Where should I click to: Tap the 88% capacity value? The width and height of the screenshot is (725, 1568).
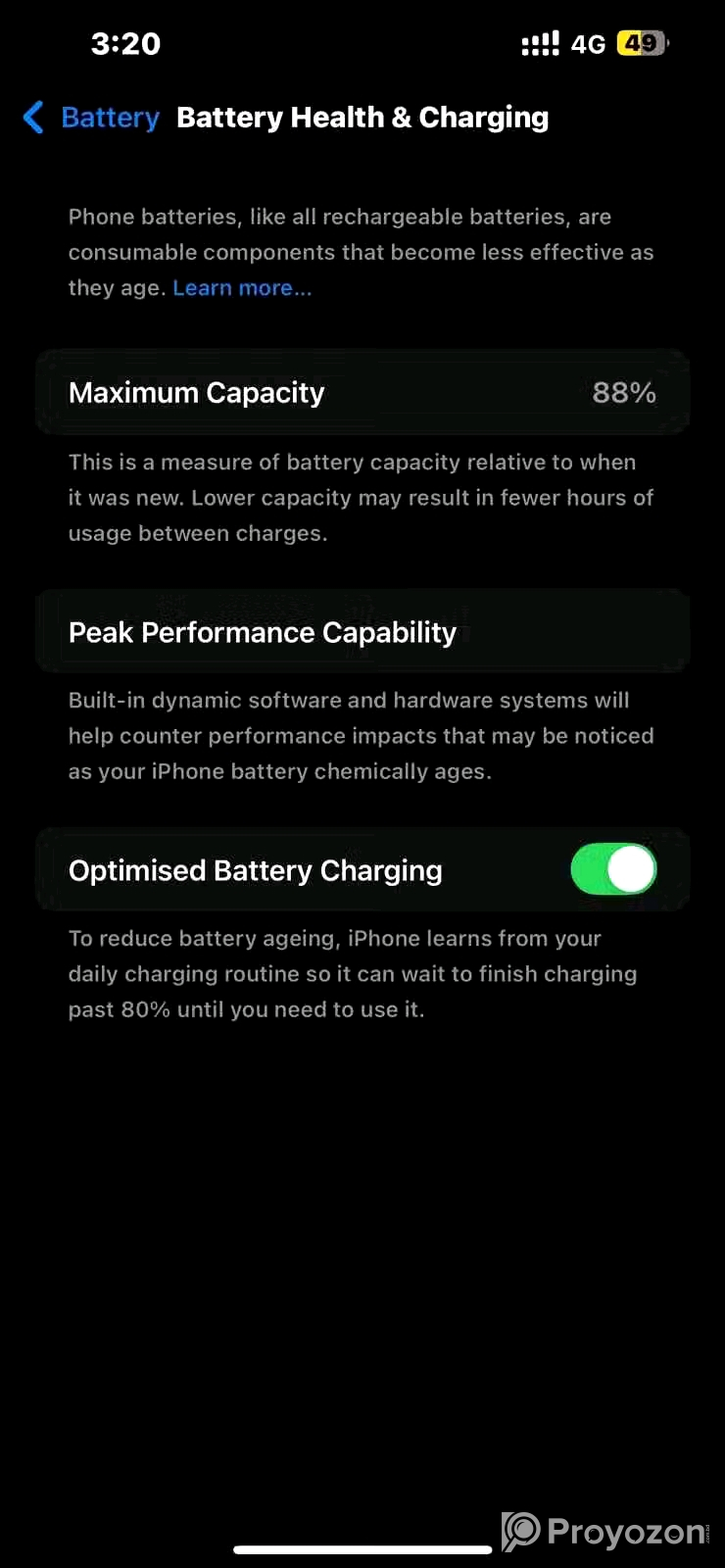[624, 392]
